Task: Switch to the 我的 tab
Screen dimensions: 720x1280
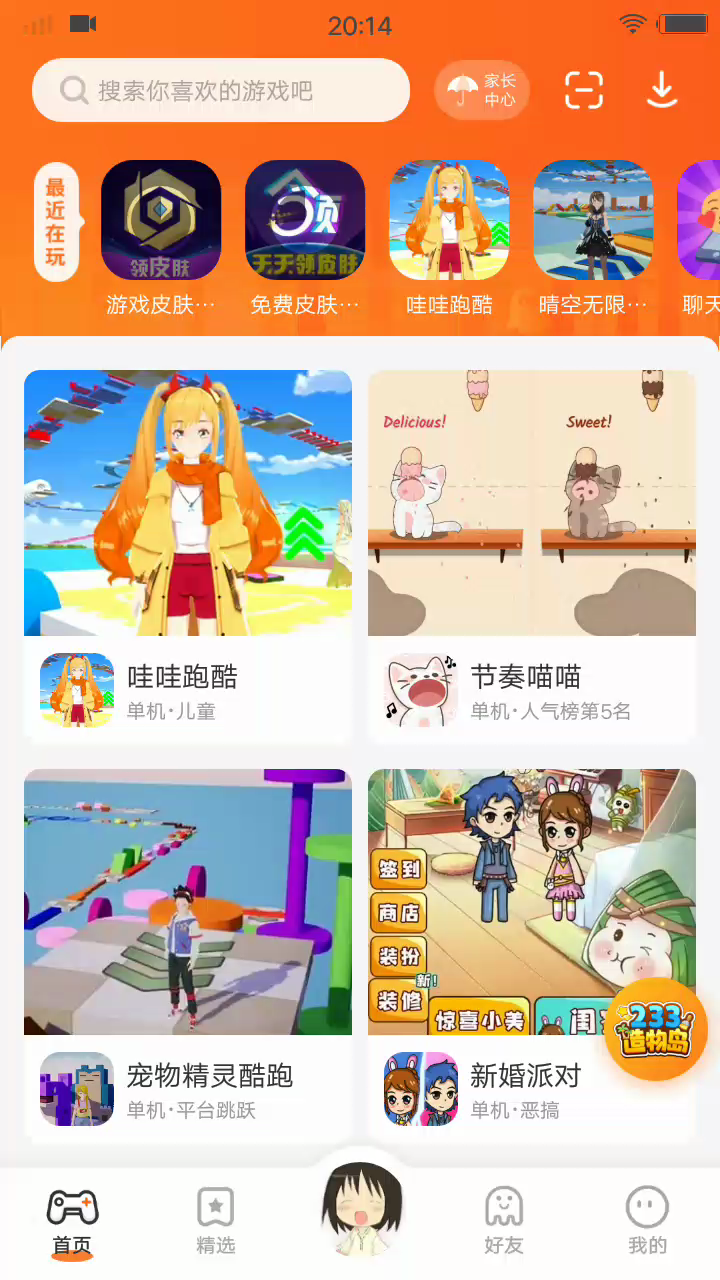Action: click(647, 1221)
